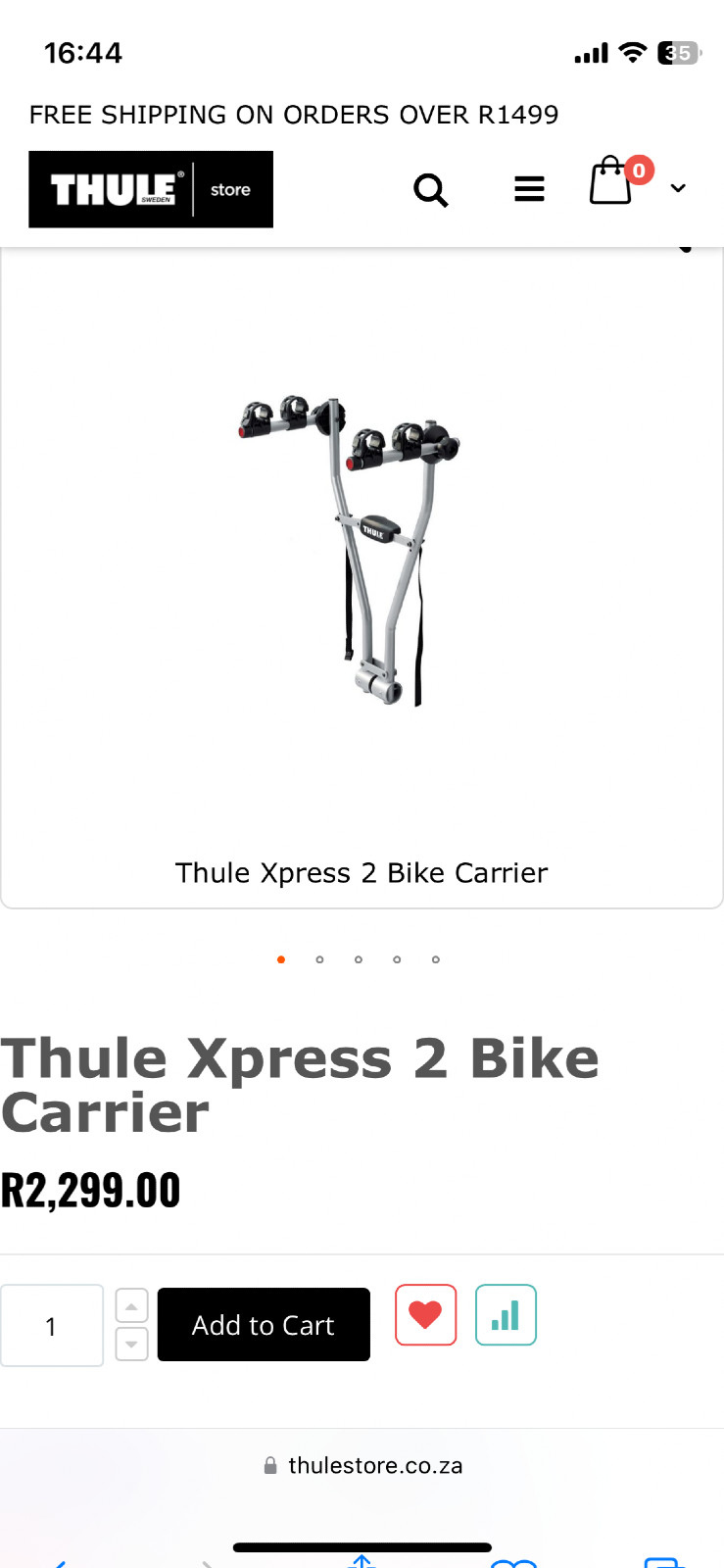
Task: Open the search magnifier icon
Action: coord(430,189)
